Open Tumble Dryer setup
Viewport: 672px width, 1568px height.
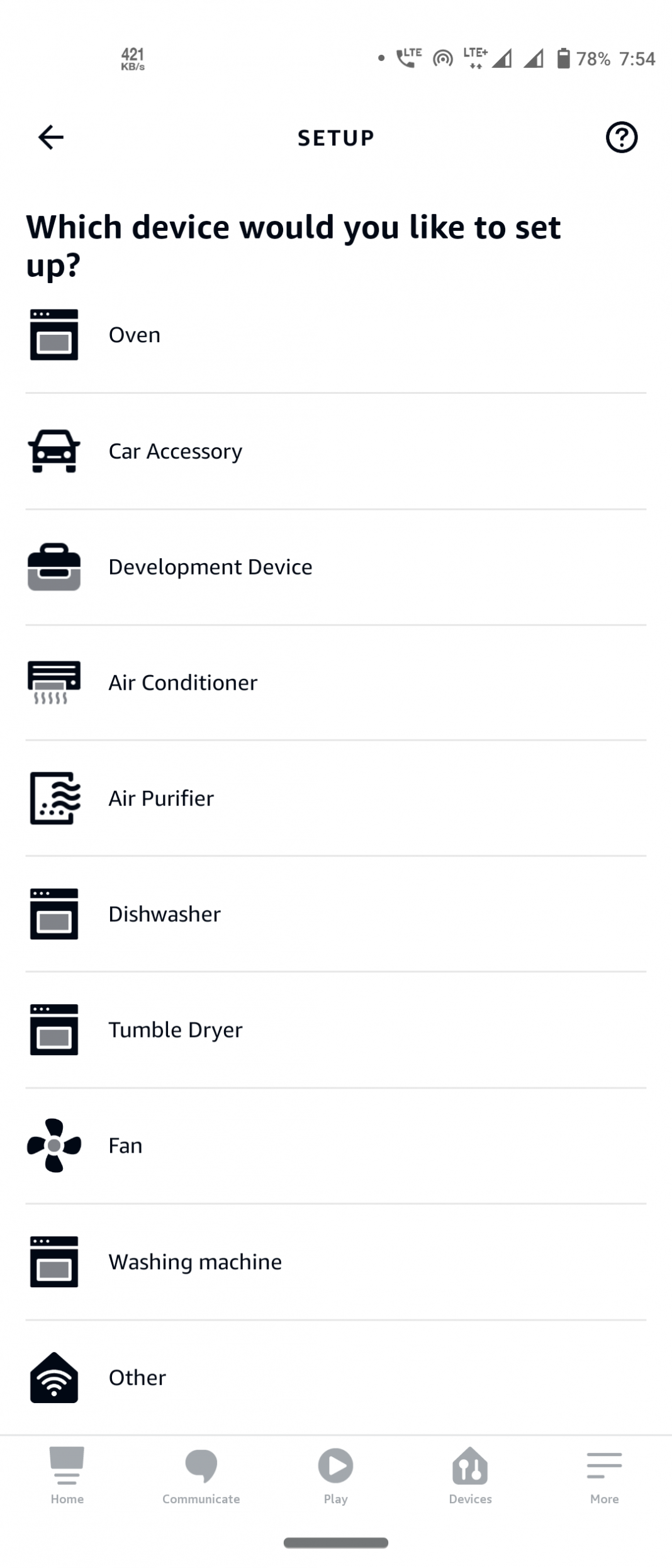(336, 1030)
